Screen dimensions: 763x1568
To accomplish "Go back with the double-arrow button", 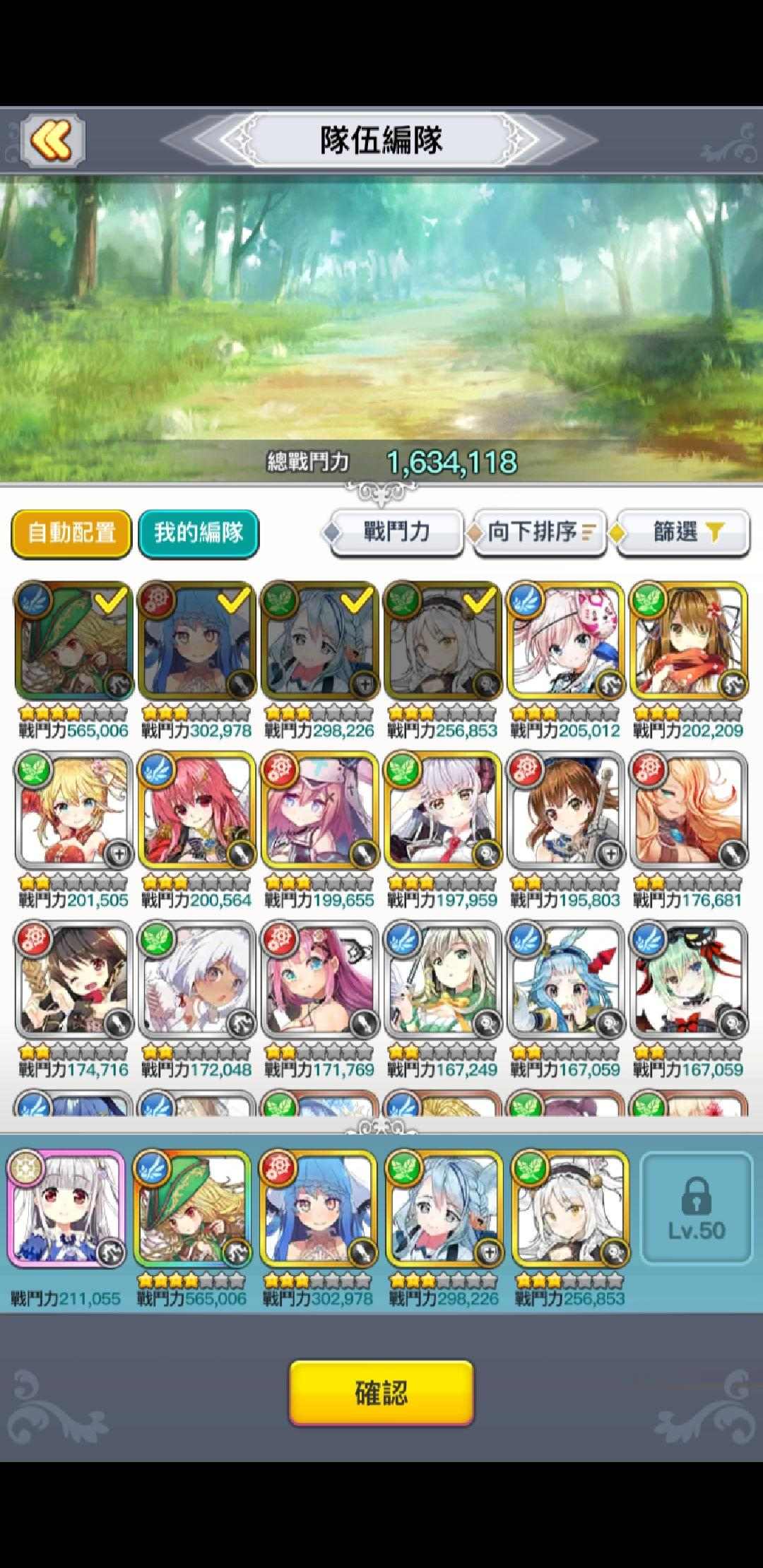I will point(54,139).
